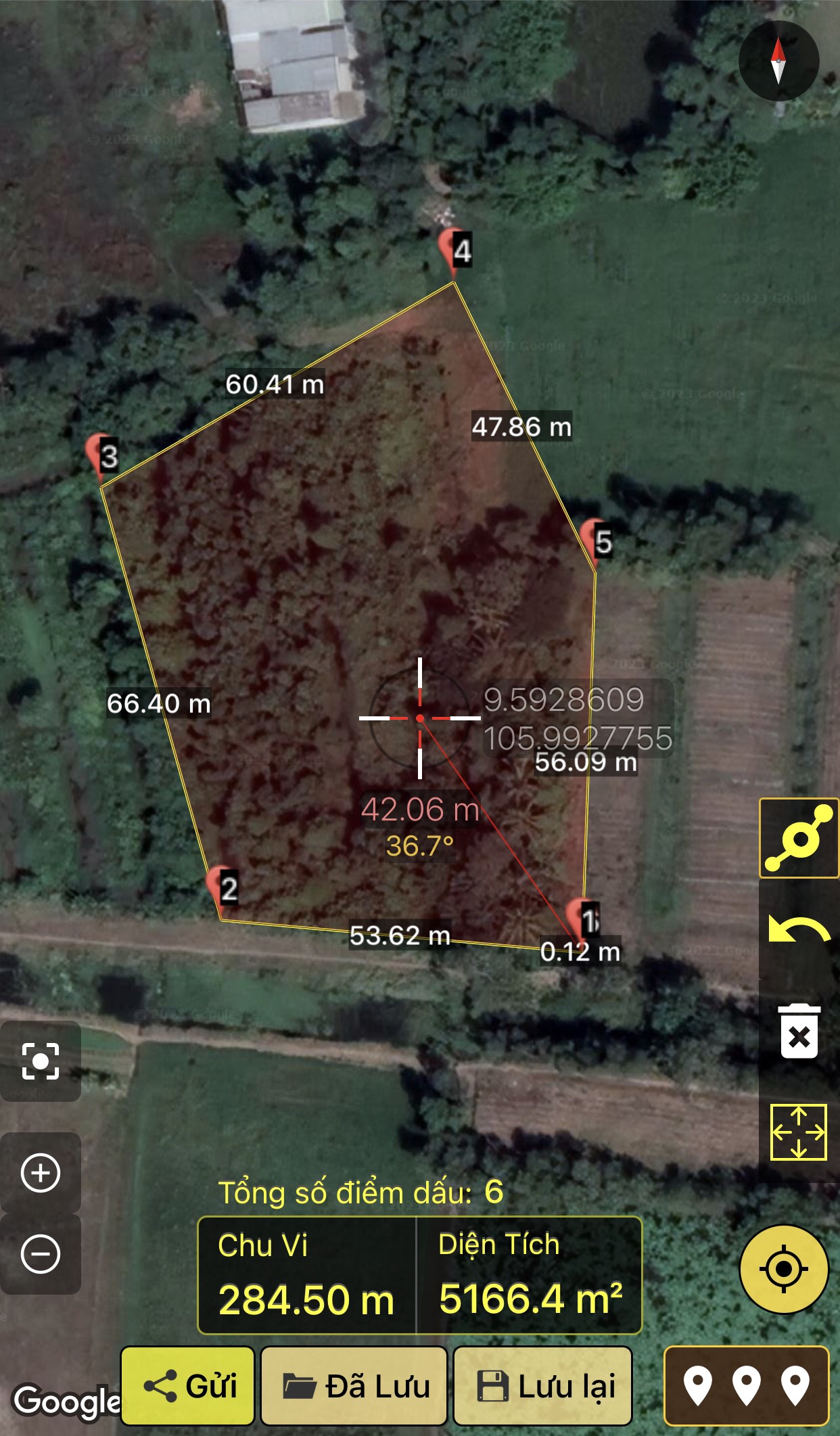Zoom in on the map
This screenshot has width=840, height=1436.
(41, 1173)
